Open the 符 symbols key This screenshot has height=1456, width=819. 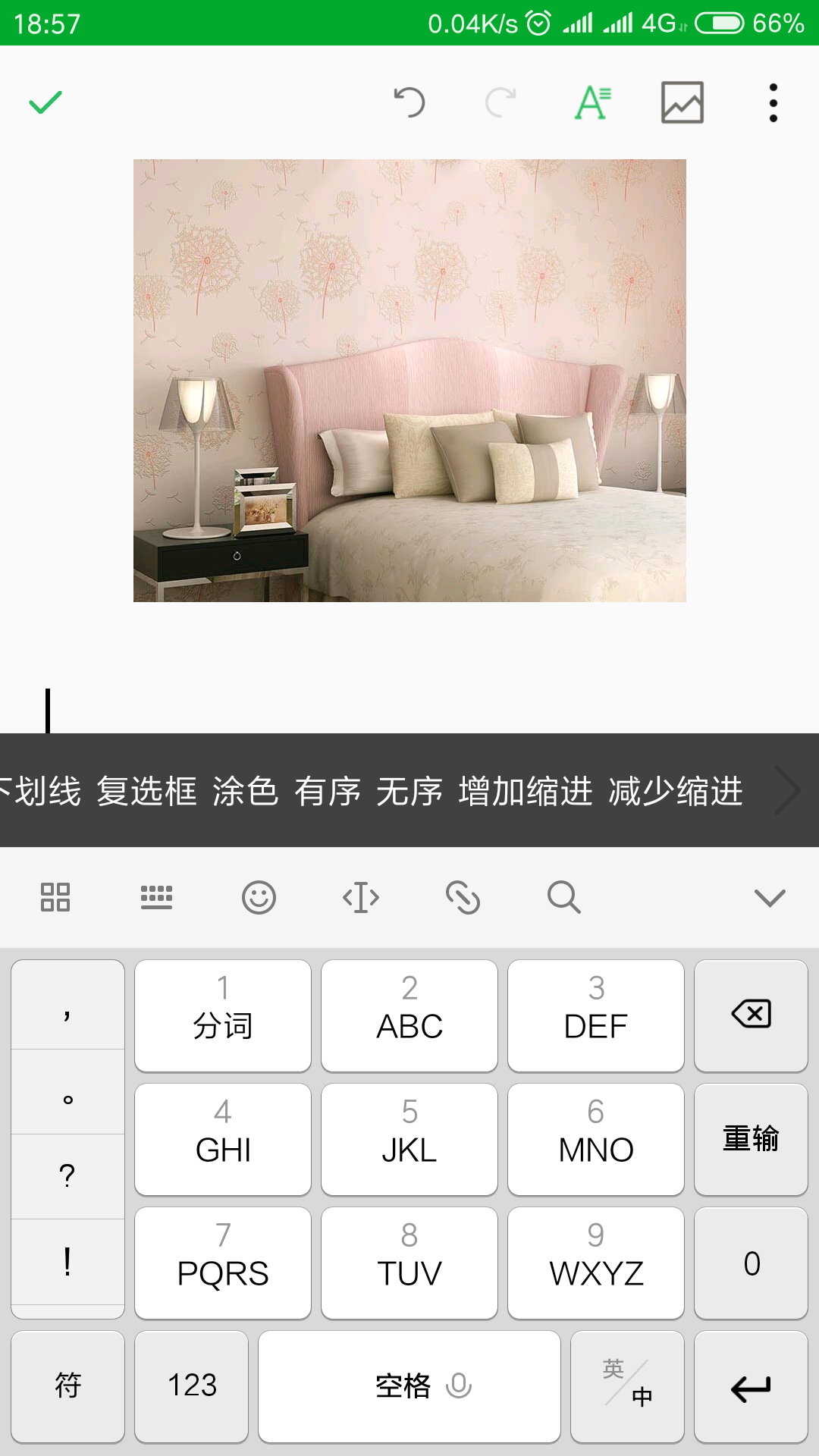pos(67,1386)
